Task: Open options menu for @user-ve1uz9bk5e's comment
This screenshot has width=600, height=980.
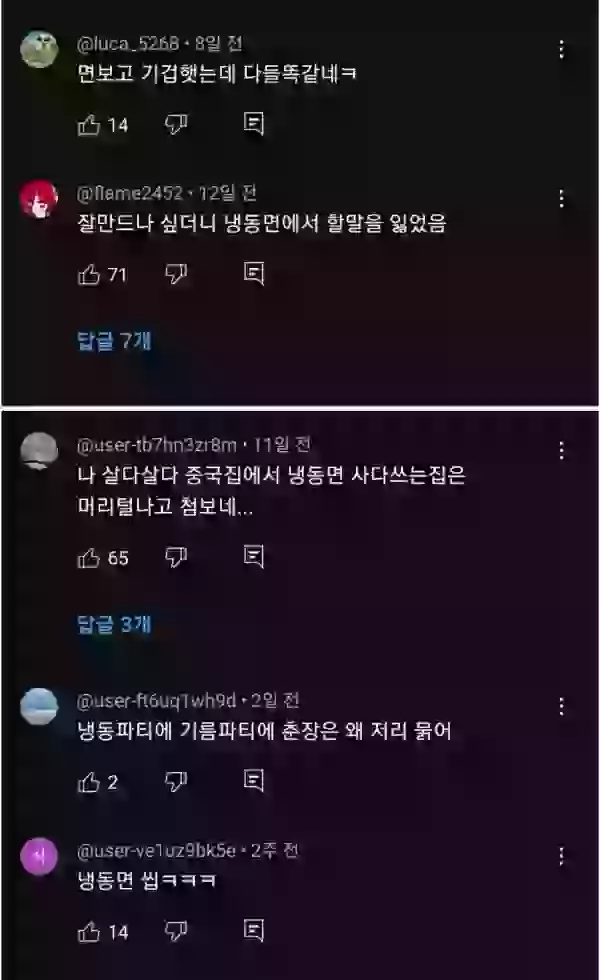Action: pyautogui.click(x=561, y=856)
